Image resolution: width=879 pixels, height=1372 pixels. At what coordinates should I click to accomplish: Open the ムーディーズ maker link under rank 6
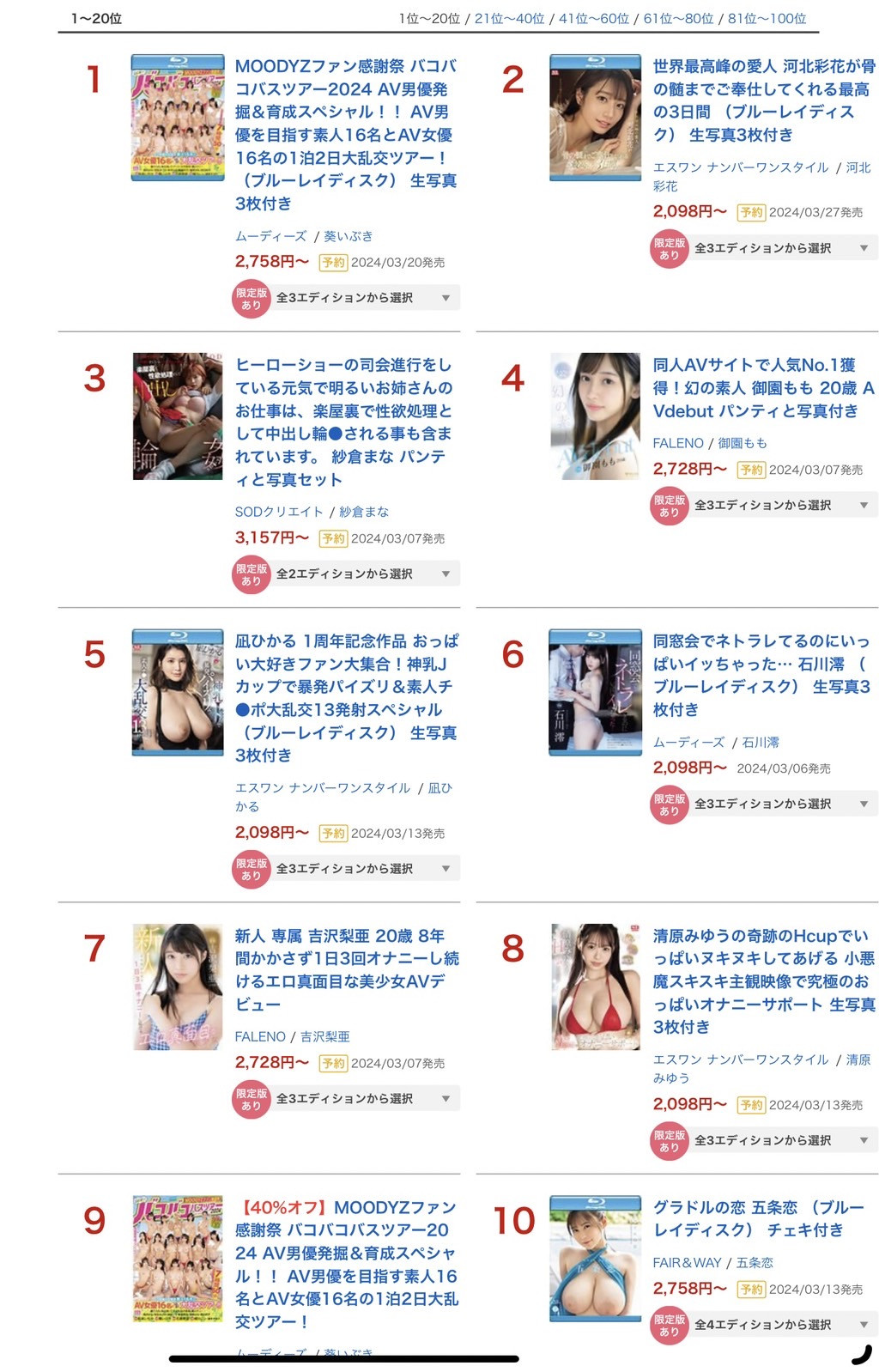[x=688, y=742]
